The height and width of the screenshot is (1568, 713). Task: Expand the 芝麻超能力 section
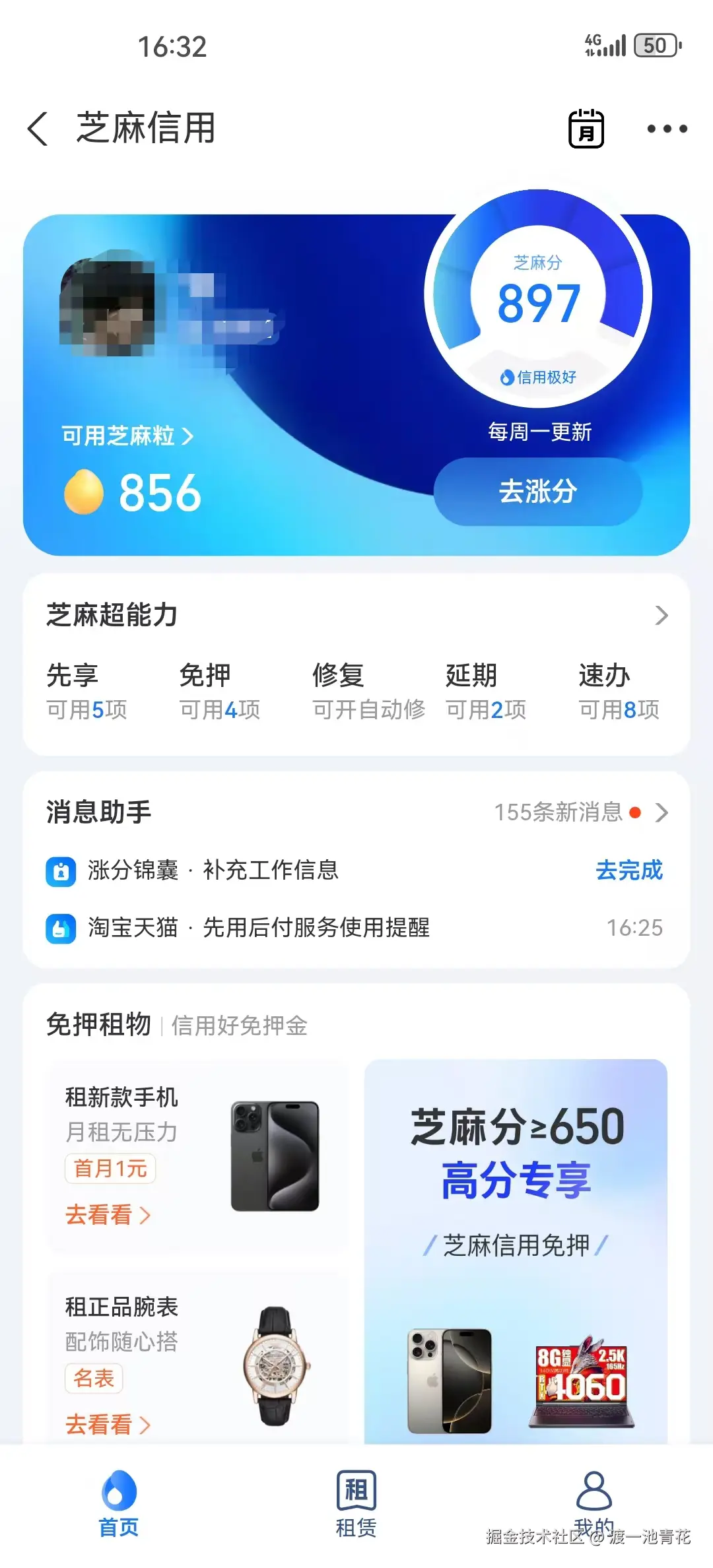point(661,615)
